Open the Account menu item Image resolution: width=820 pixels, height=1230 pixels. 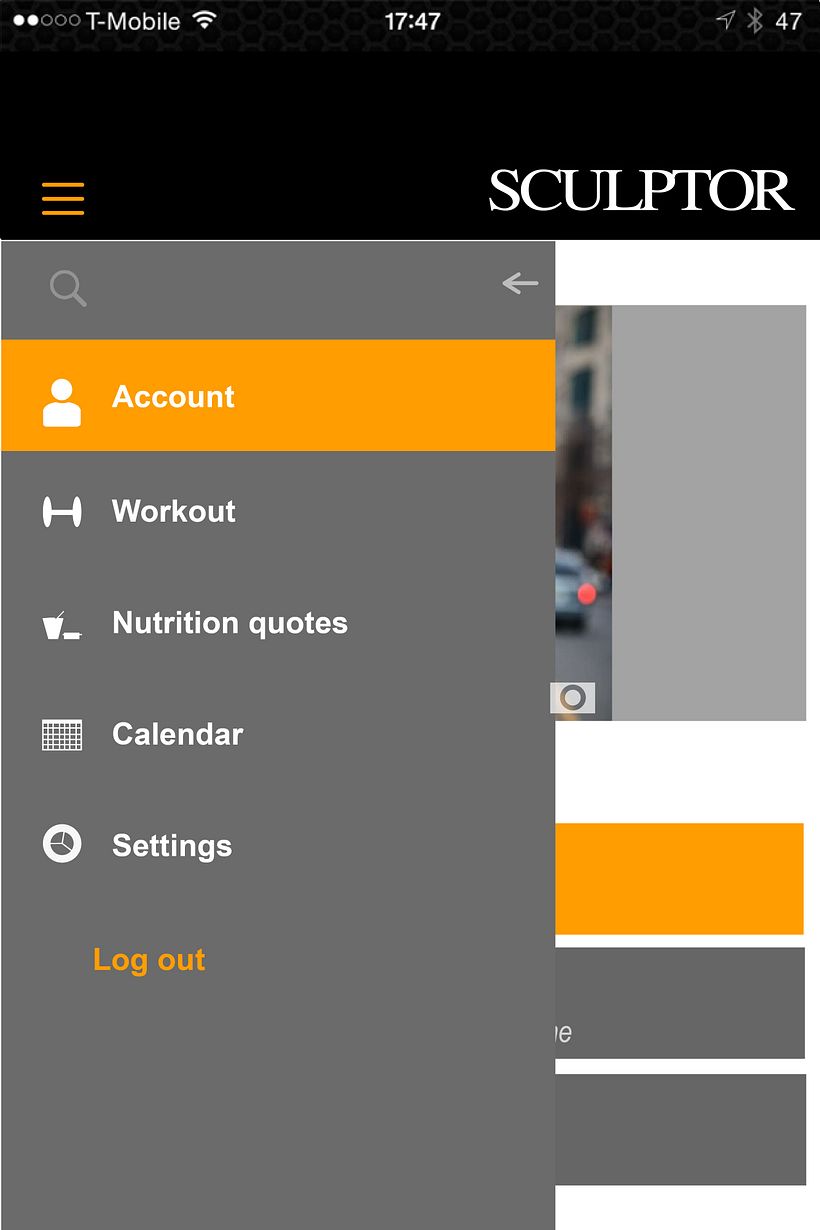(277, 396)
